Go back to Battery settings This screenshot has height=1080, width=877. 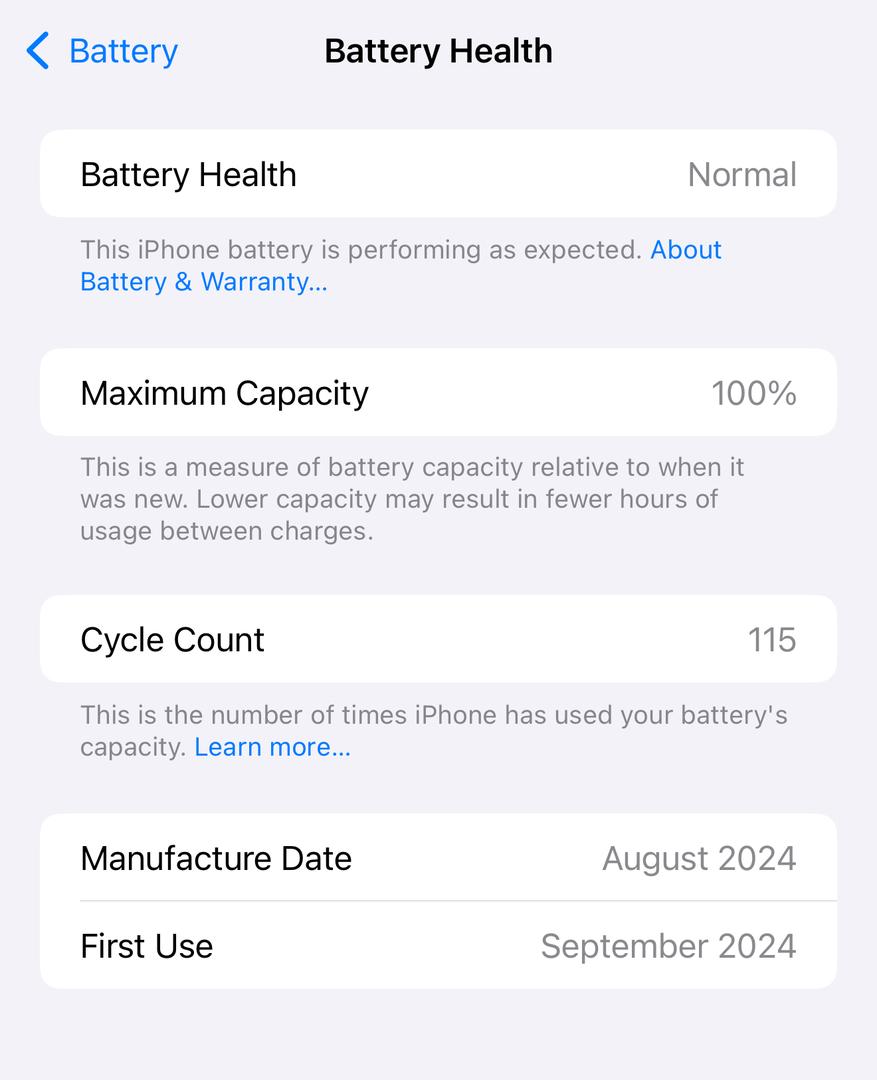tap(102, 51)
